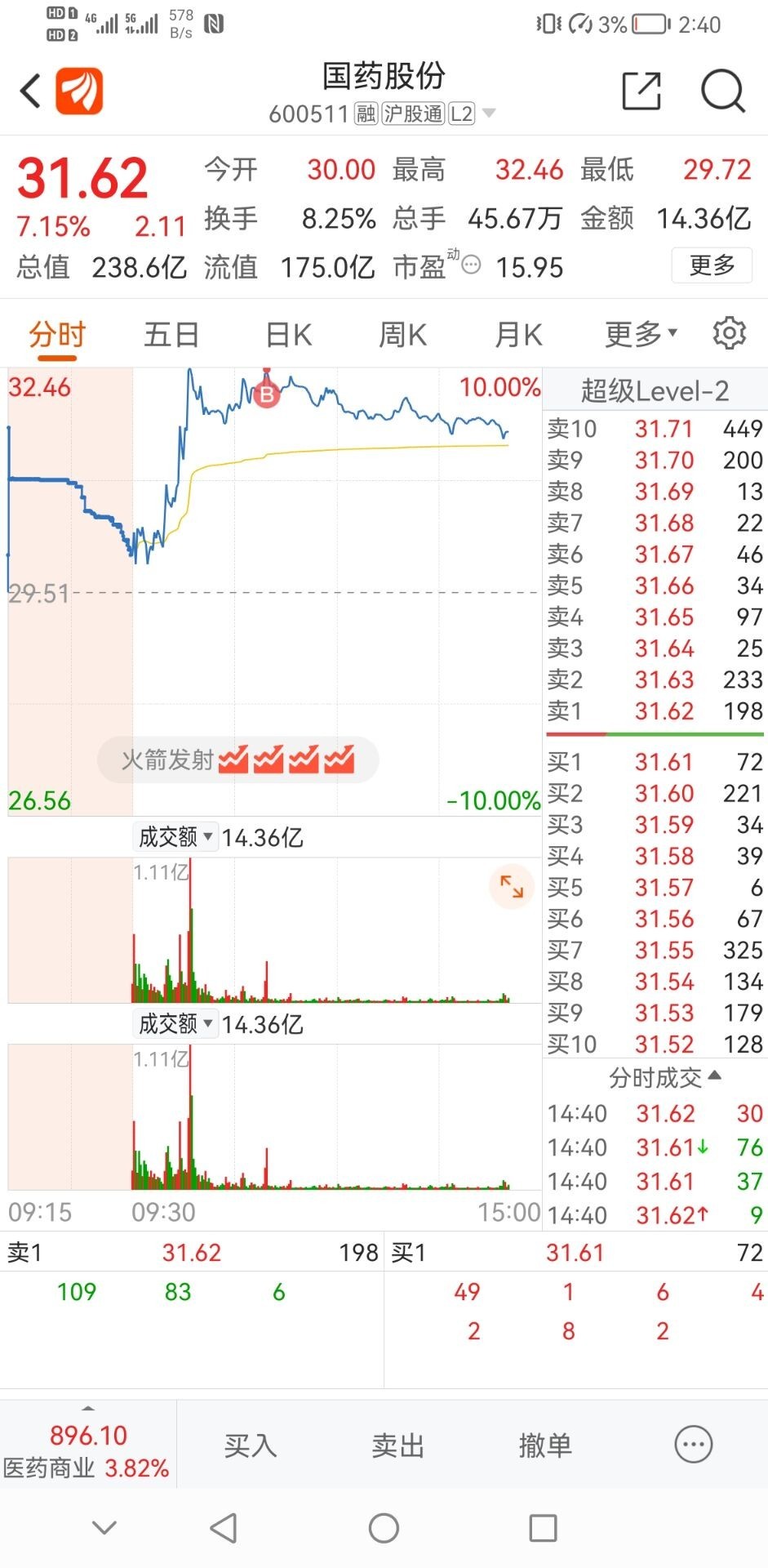Tap 买入 to buy the stock
The height and width of the screenshot is (1568, 768).
pos(251,1445)
